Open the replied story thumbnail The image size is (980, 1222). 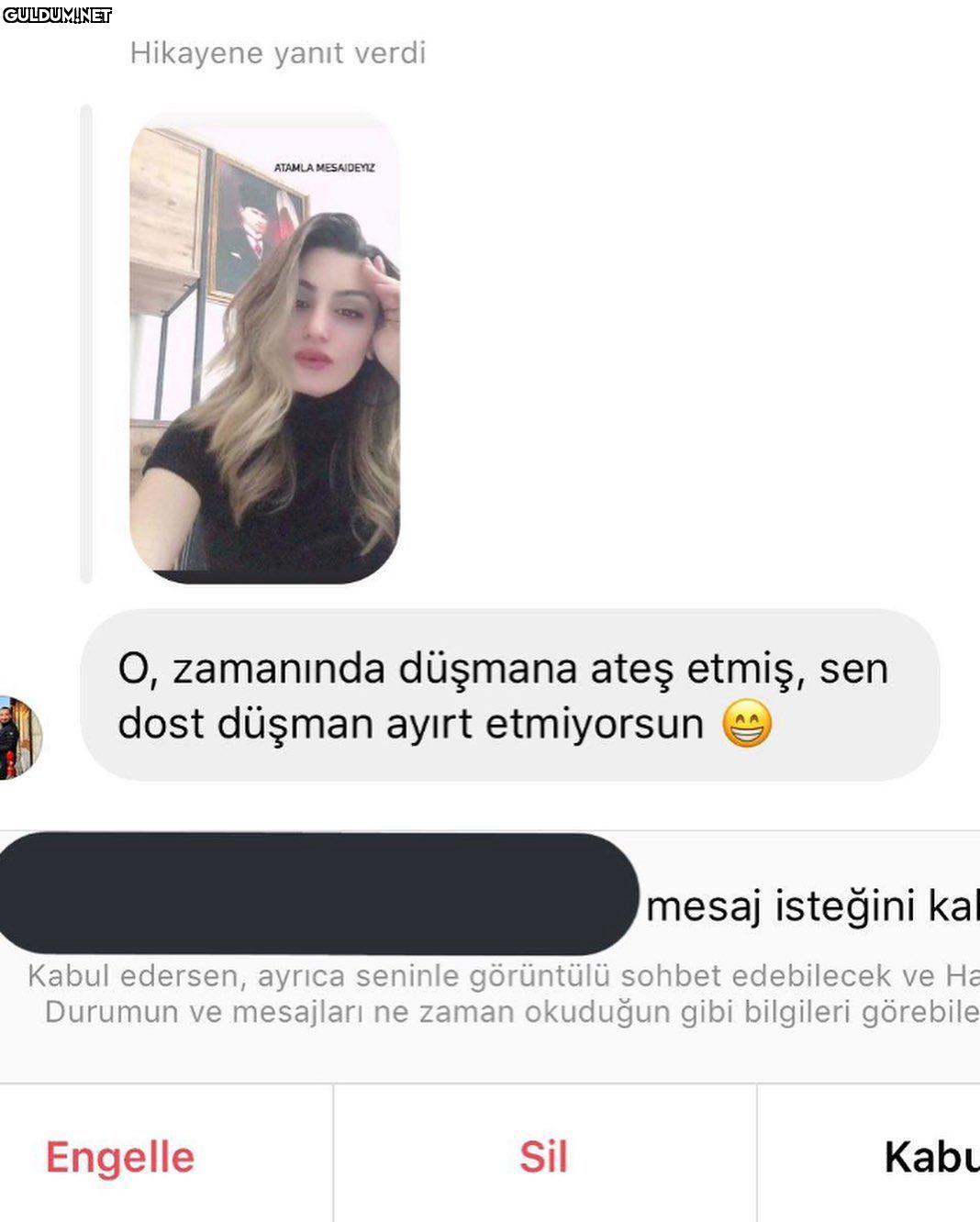(x=264, y=349)
